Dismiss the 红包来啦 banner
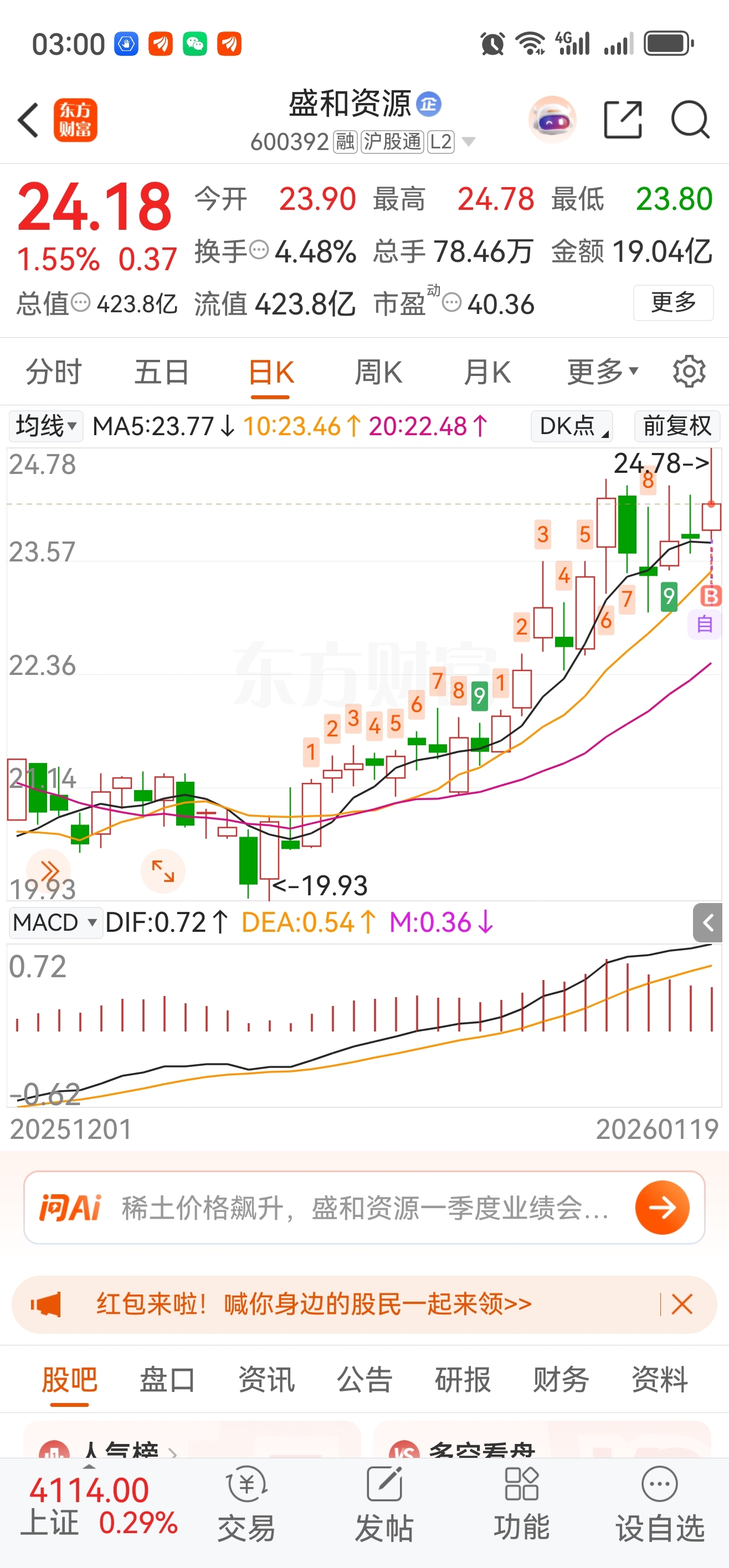Image resolution: width=729 pixels, height=1568 pixels. pos(681,1304)
